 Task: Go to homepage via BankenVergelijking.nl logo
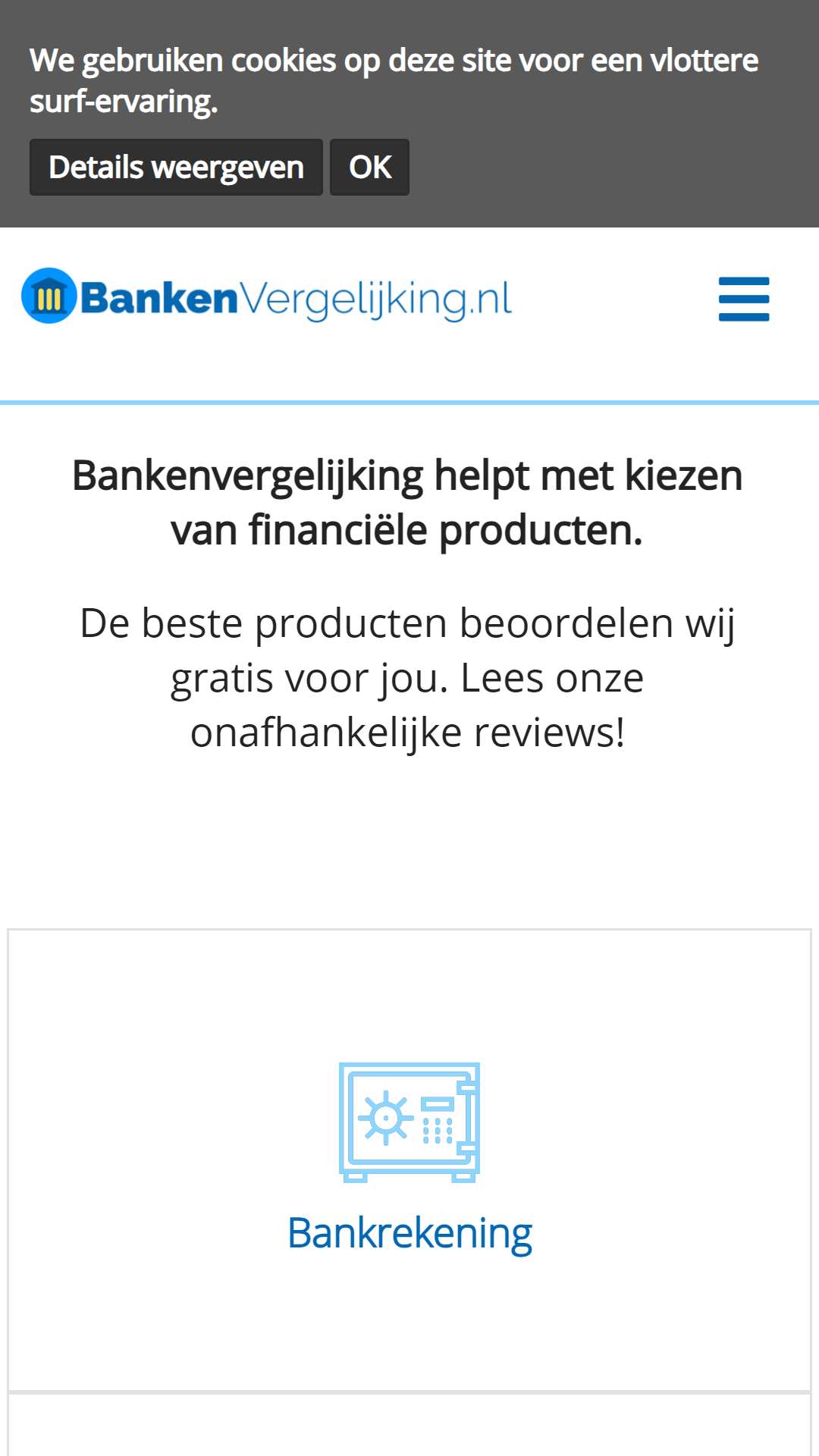267,297
